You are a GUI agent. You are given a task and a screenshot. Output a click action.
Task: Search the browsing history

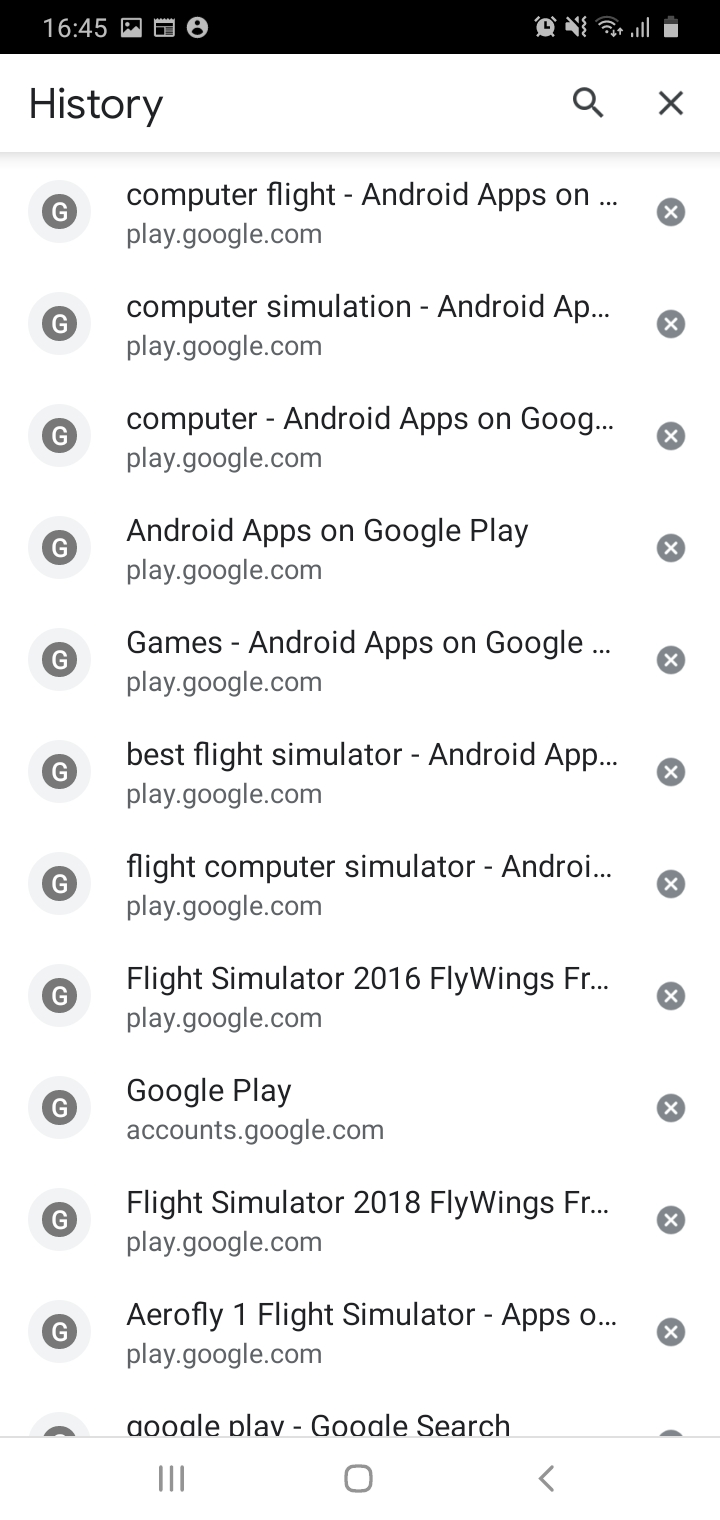pyautogui.click(x=588, y=103)
